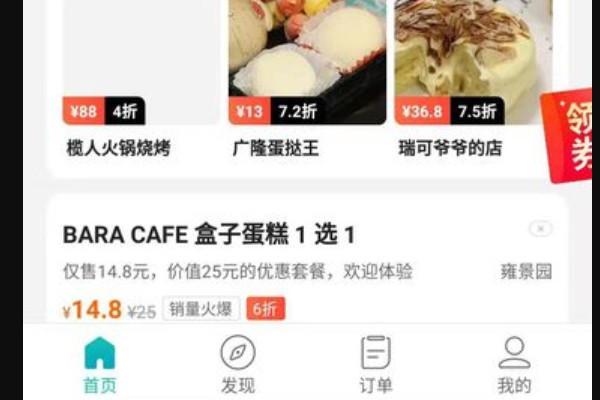Switch to the 首页 tab
Screen dimensions: 600x400
(99, 364)
